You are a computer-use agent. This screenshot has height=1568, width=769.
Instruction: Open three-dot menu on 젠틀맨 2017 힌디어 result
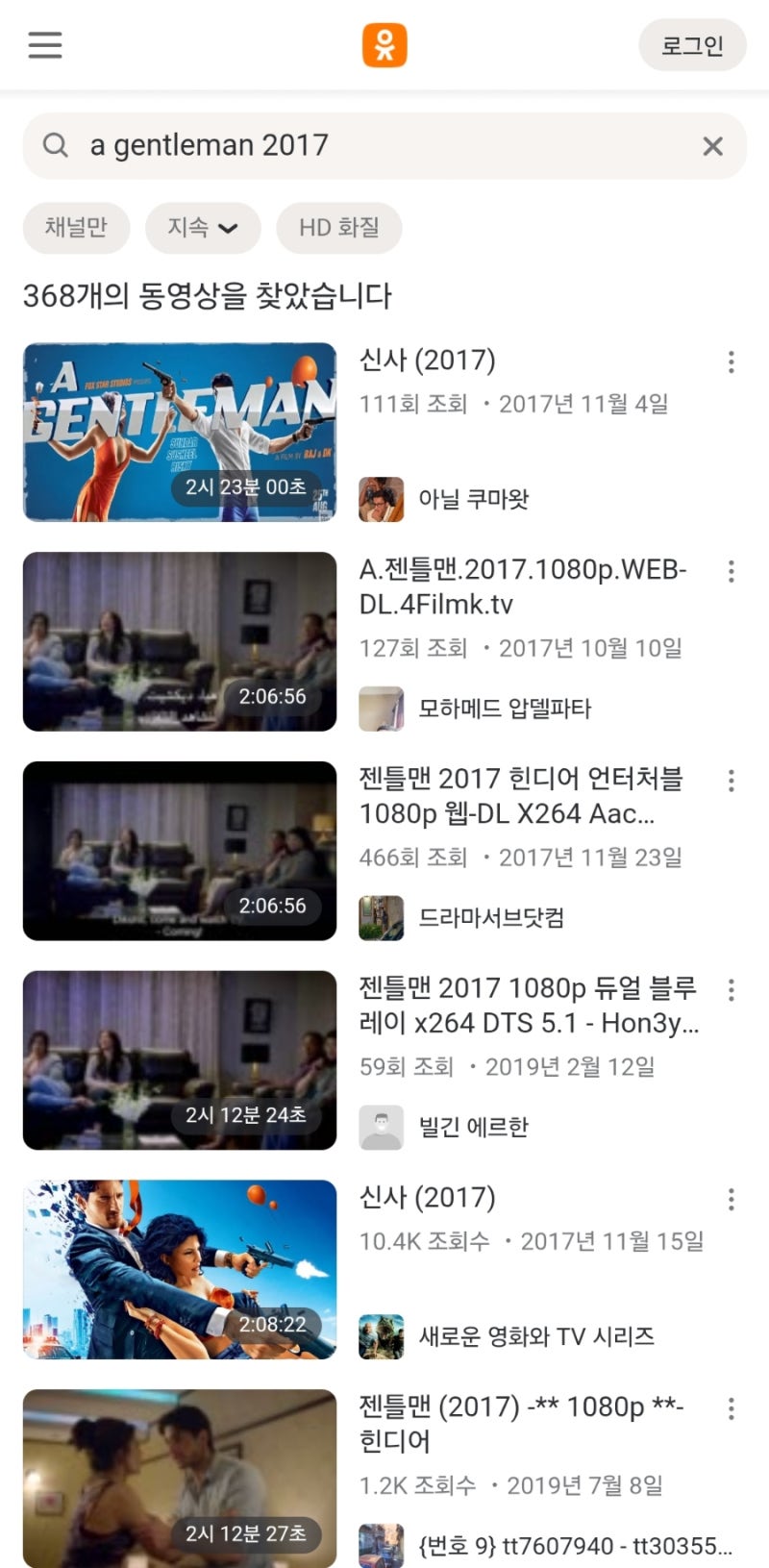pyautogui.click(x=729, y=779)
